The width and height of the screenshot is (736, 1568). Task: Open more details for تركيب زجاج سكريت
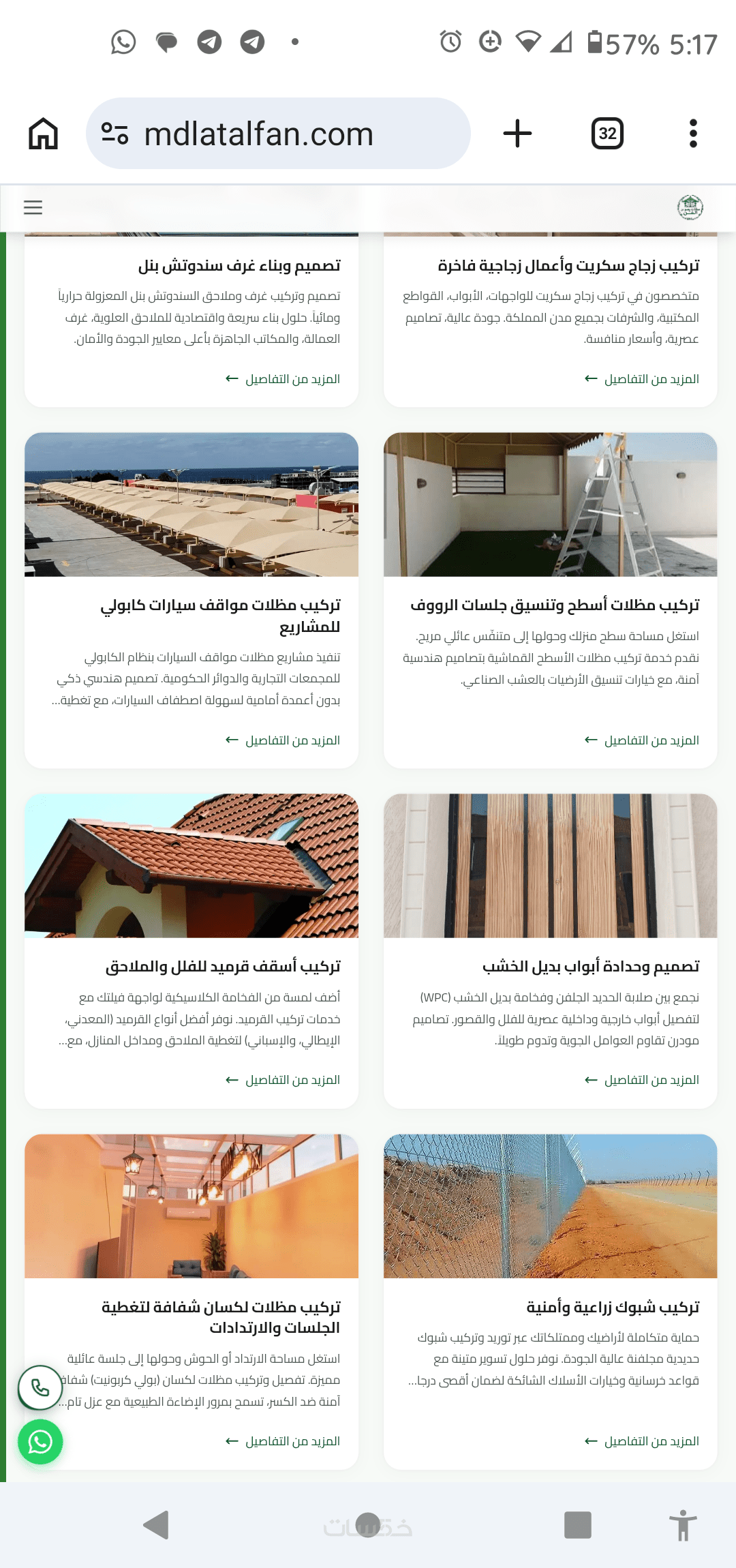coord(642,379)
